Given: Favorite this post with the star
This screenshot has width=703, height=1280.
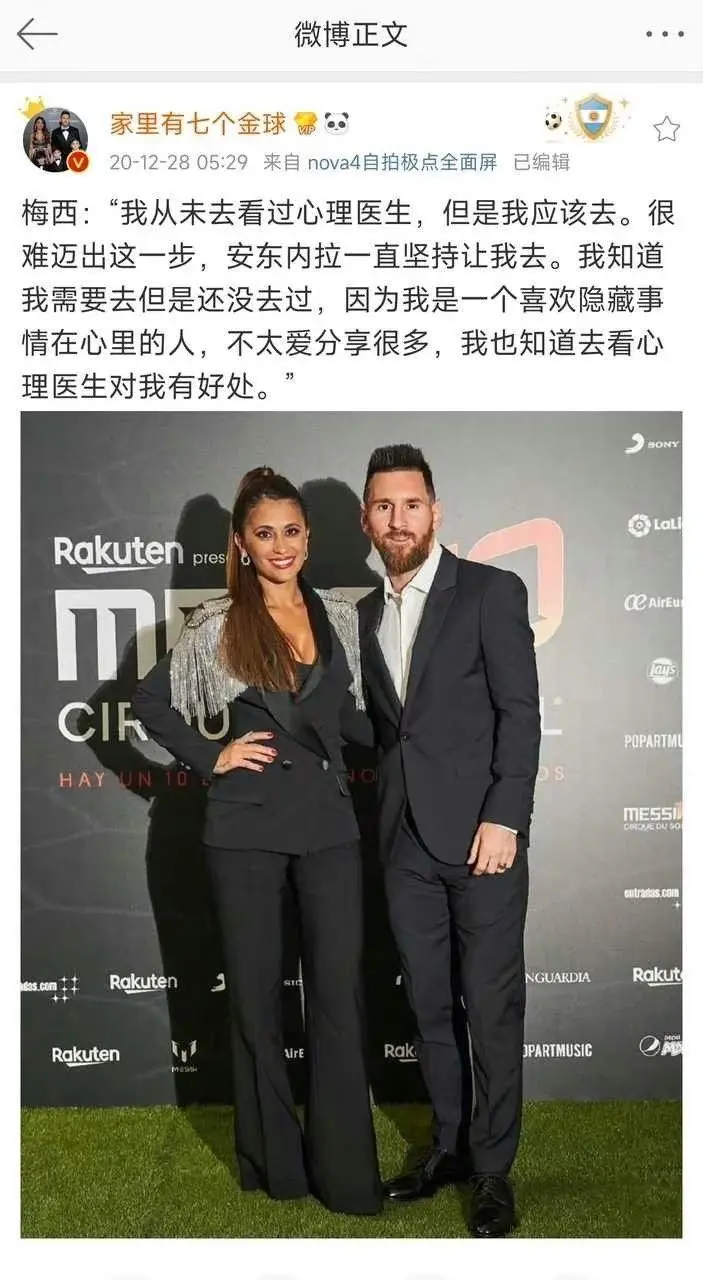Looking at the screenshot, I should coord(666,129).
